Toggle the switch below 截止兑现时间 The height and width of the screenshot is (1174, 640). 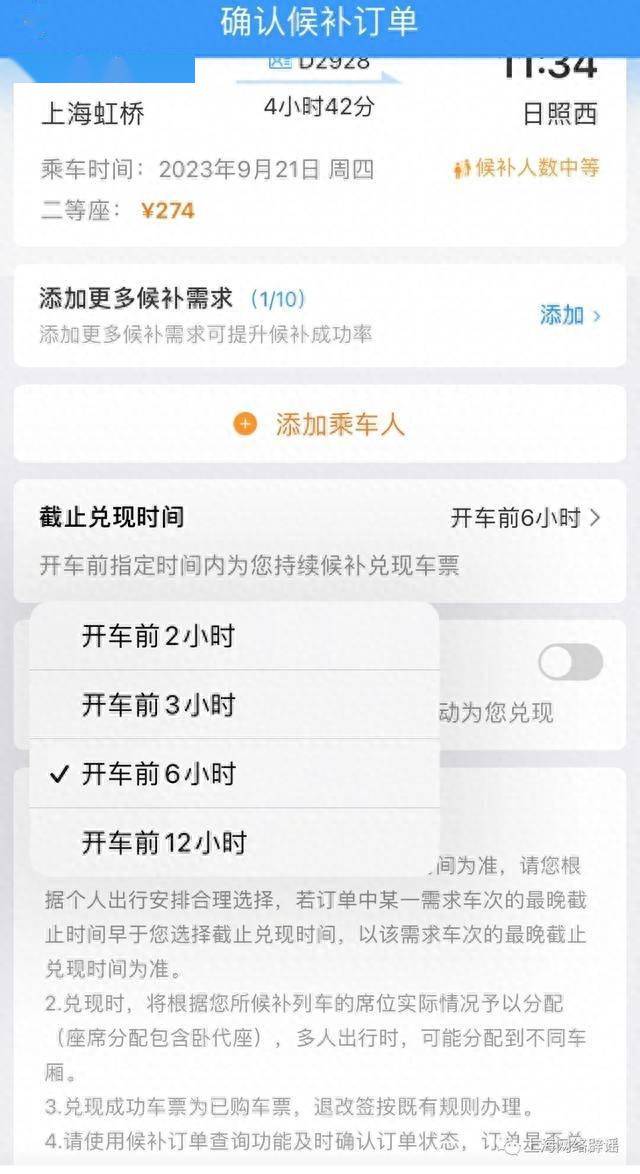(570, 662)
